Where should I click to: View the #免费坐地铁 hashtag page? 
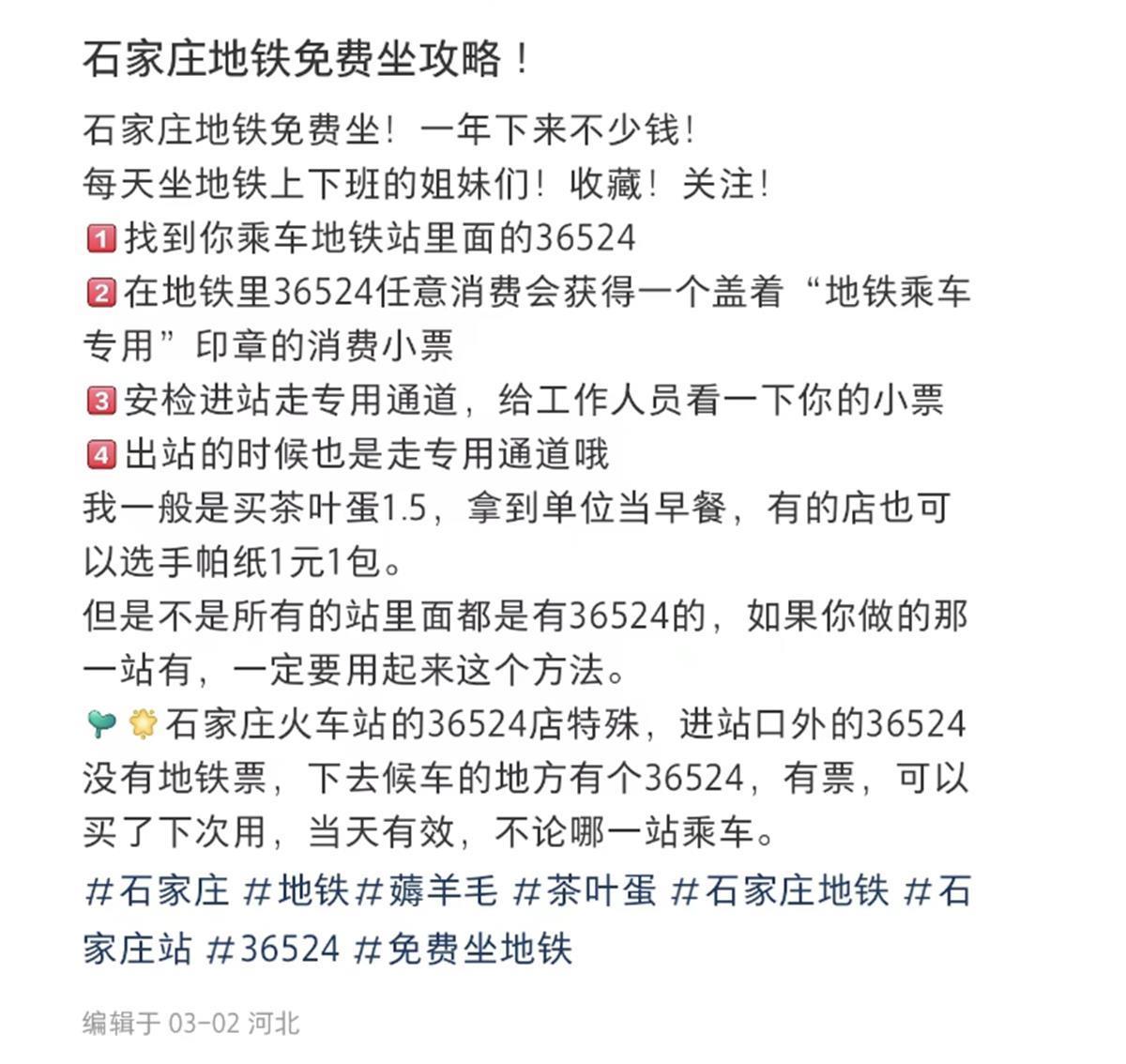click(x=464, y=949)
